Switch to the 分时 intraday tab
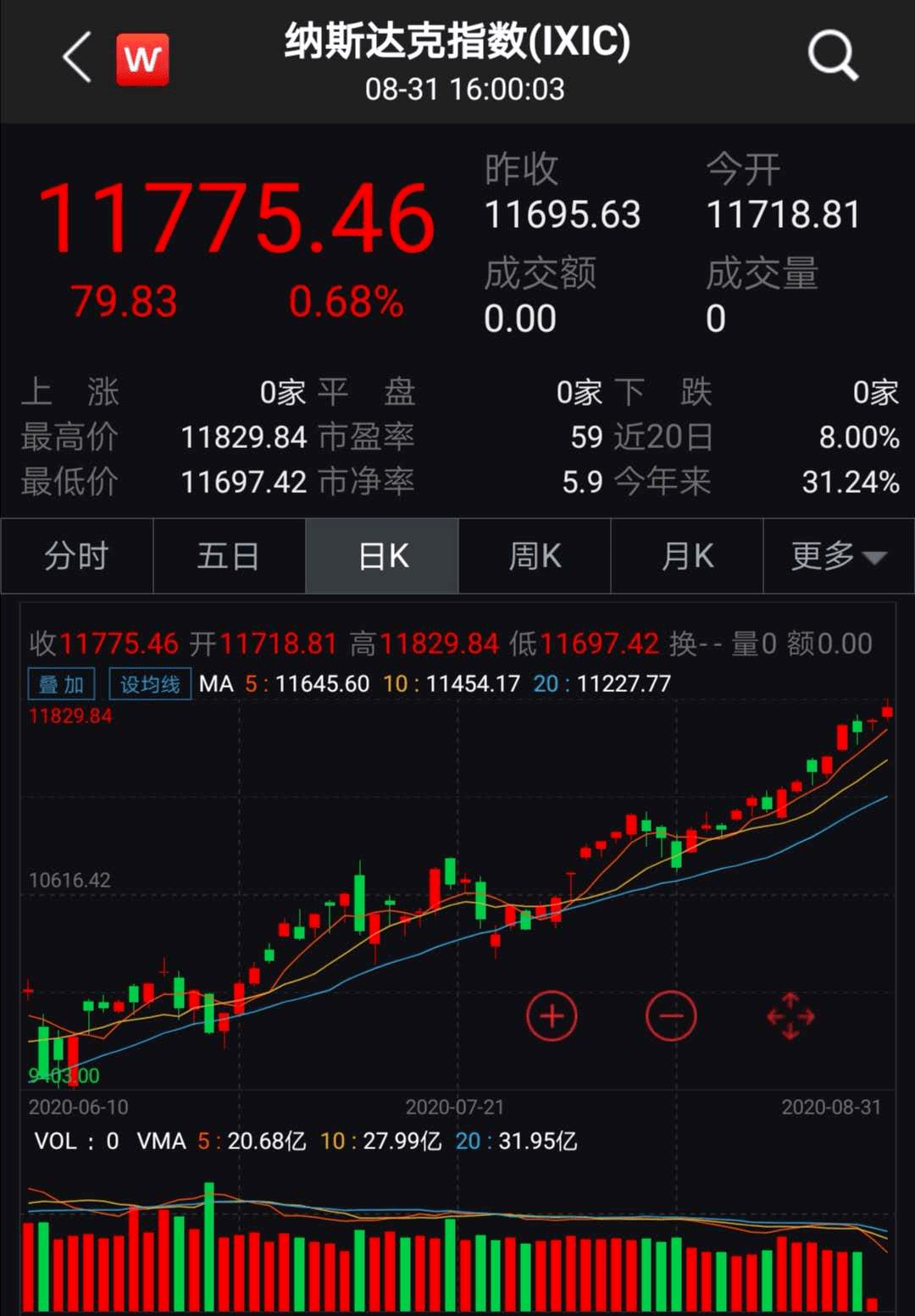The image size is (915, 1316). pos(76,556)
